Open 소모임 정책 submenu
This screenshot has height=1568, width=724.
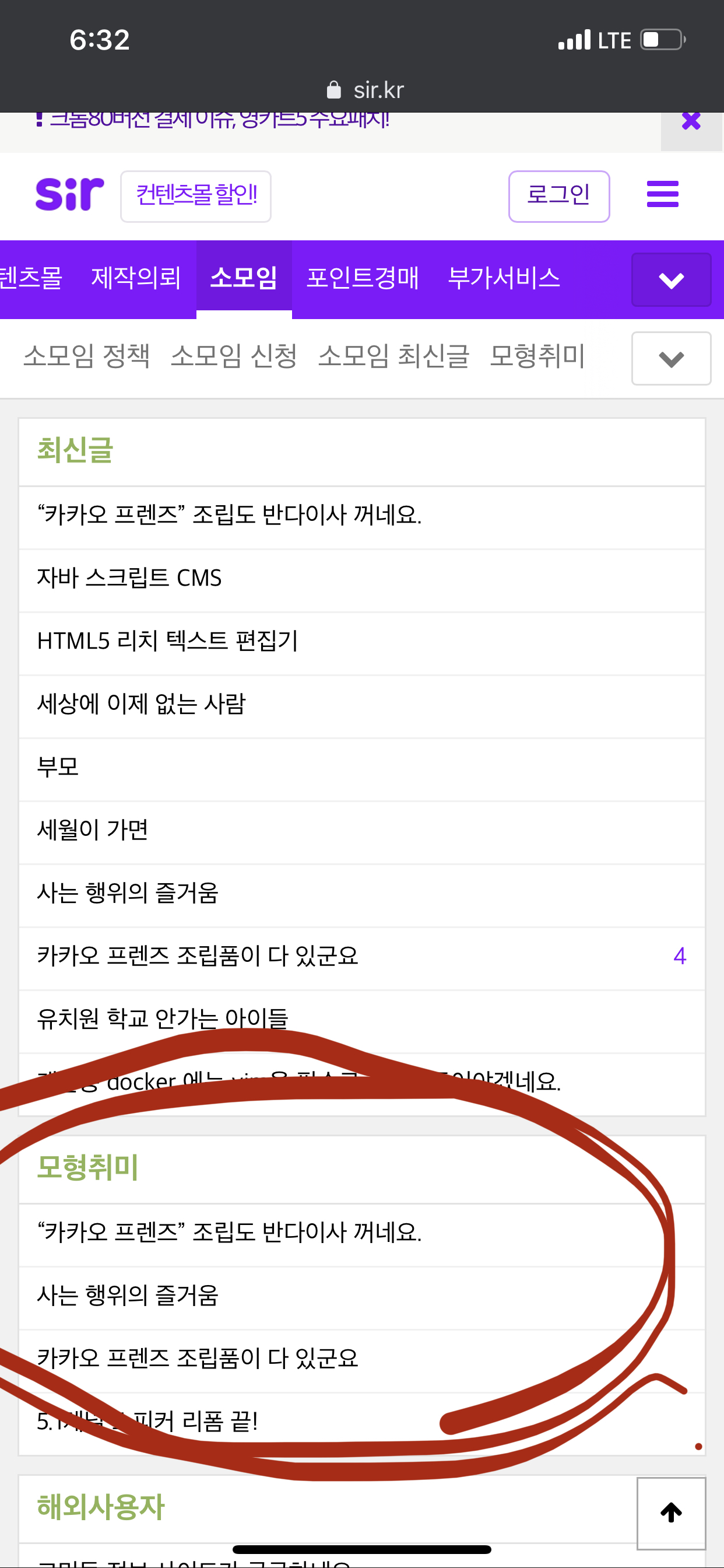coord(86,356)
